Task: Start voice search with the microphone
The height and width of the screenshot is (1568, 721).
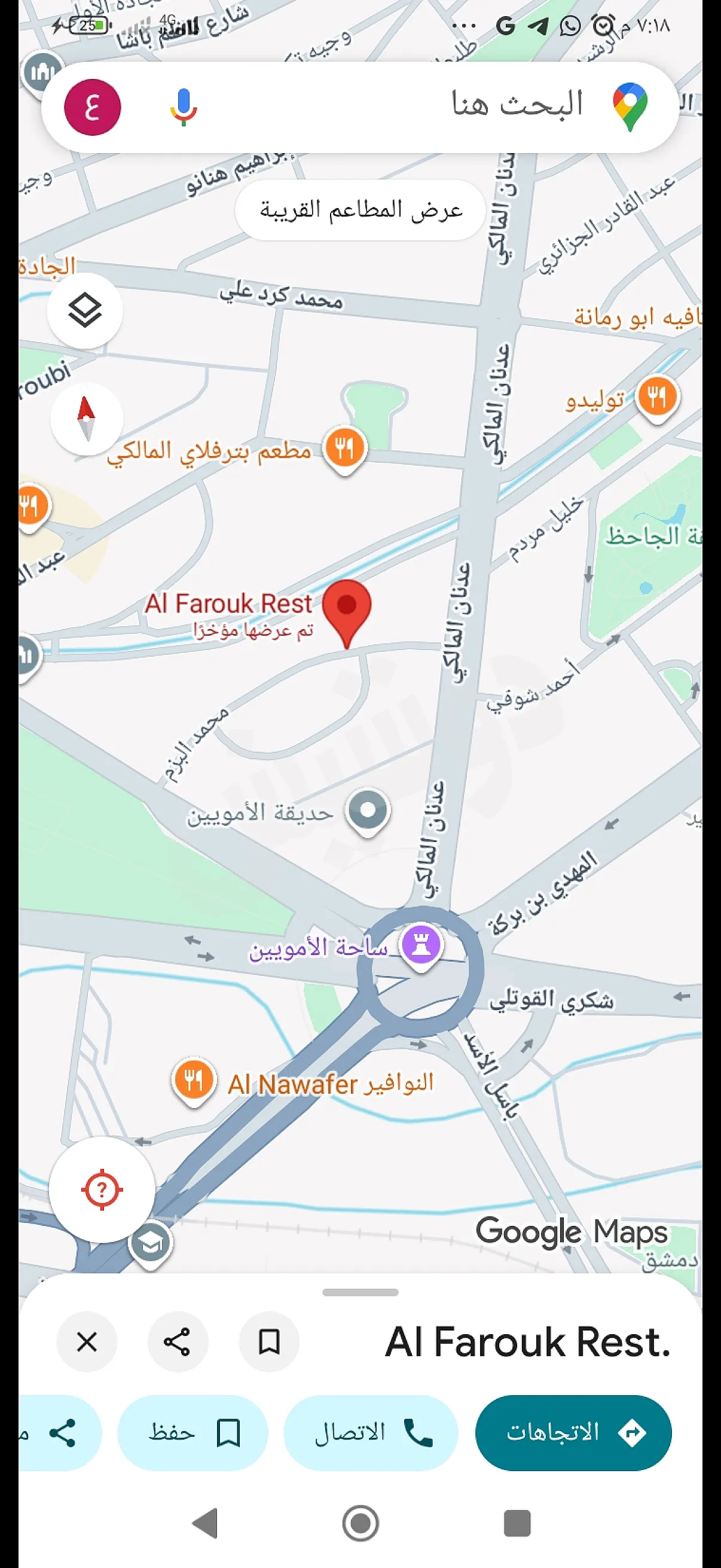Action: [x=183, y=107]
